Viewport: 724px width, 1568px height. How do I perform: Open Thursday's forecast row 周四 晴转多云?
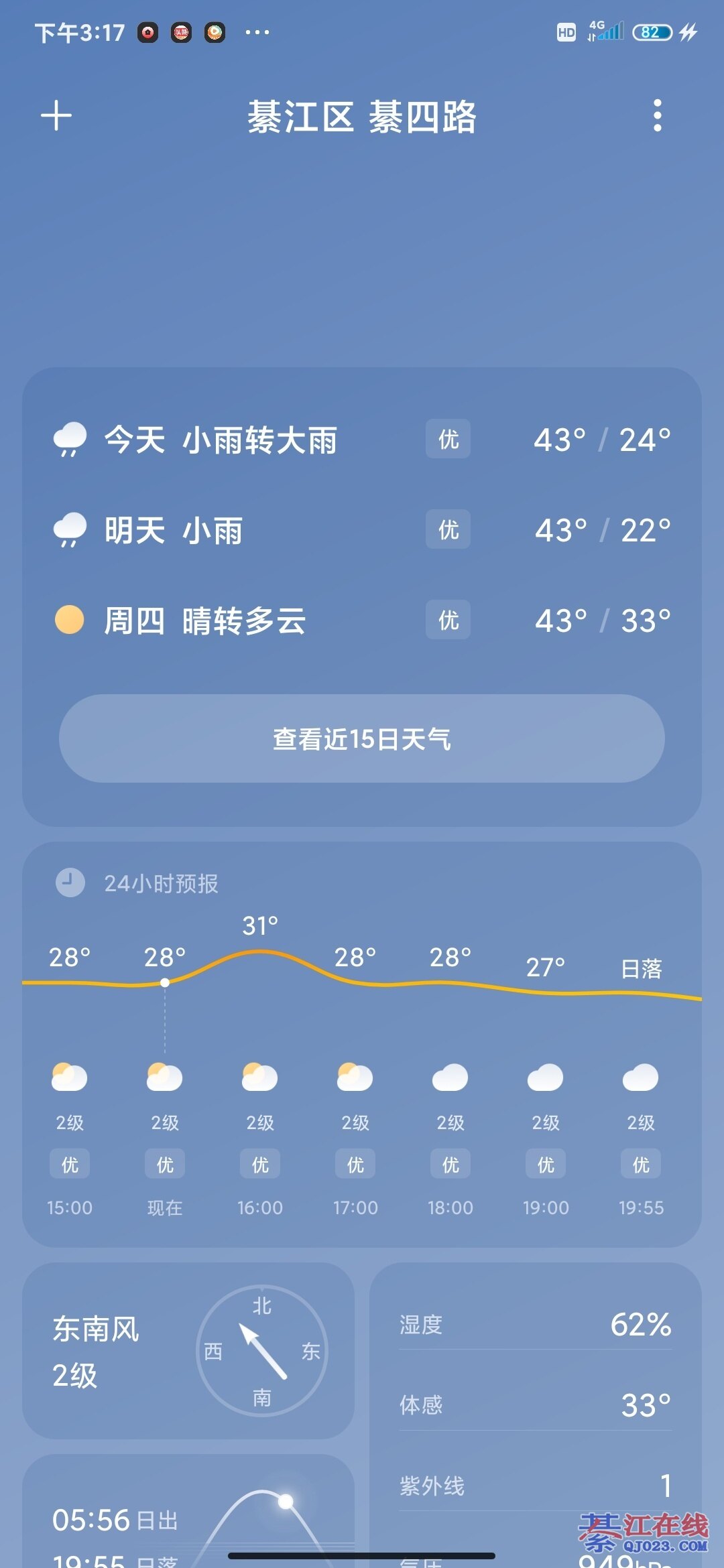coord(362,620)
